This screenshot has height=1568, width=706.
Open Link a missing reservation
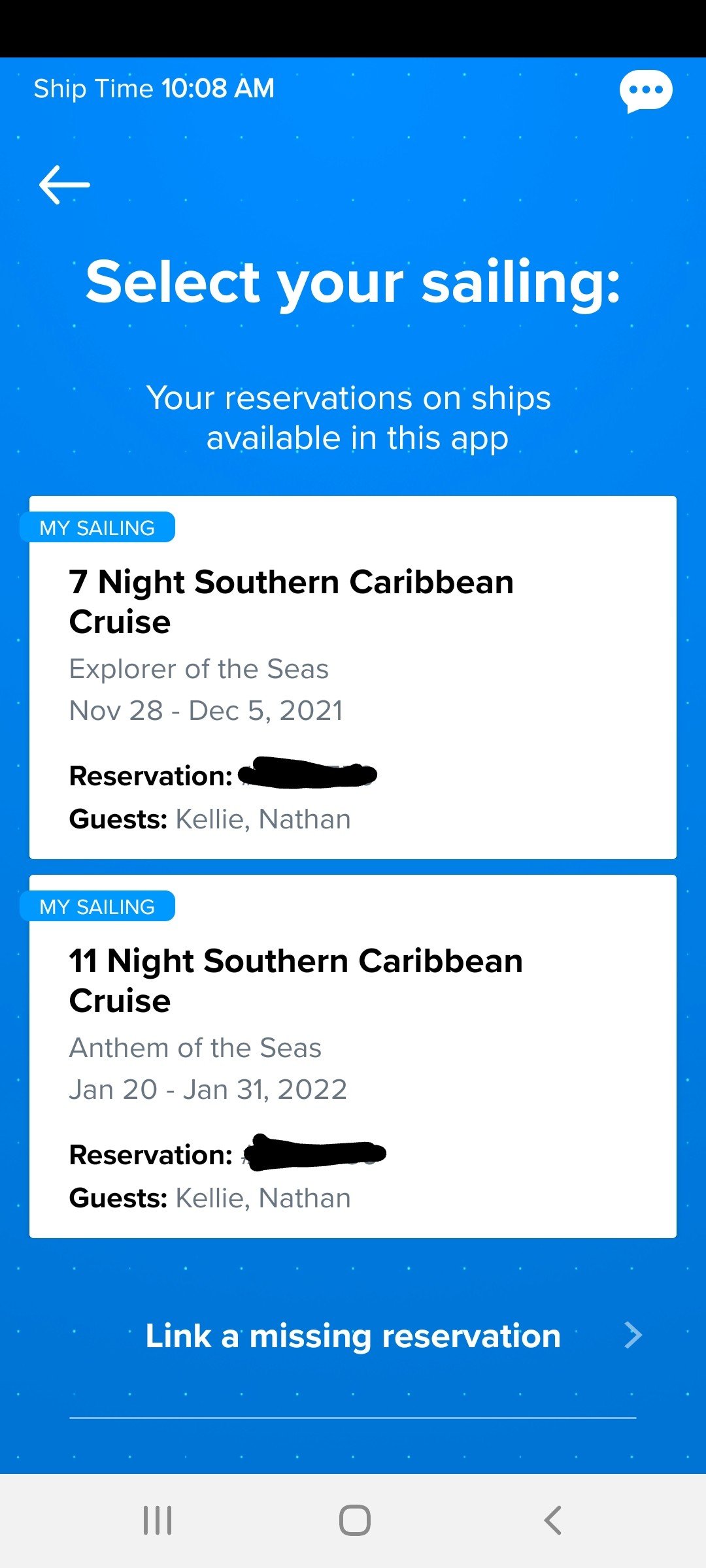click(353, 1336)
